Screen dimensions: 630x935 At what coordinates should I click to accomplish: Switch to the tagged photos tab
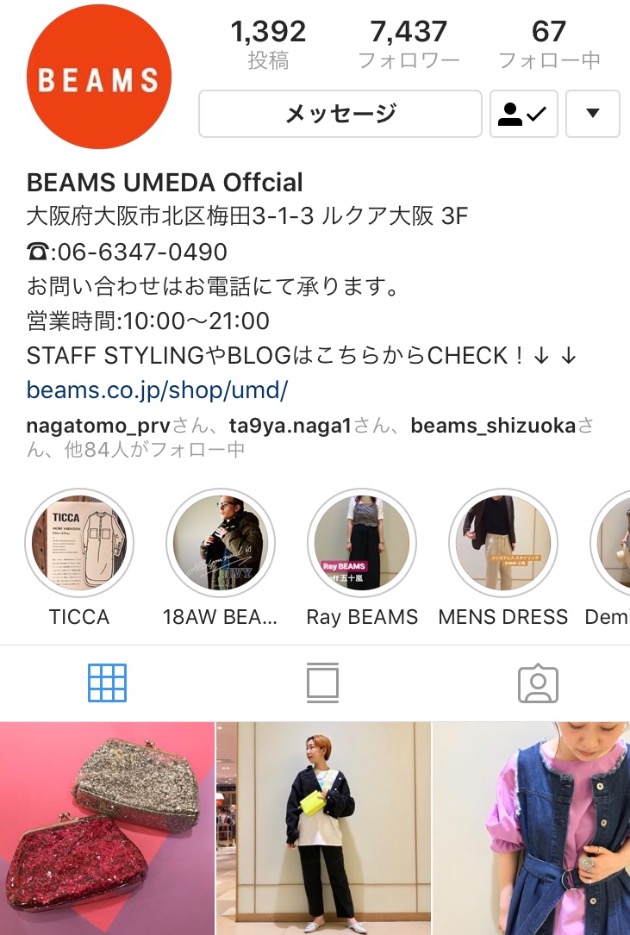coord(537,683)
